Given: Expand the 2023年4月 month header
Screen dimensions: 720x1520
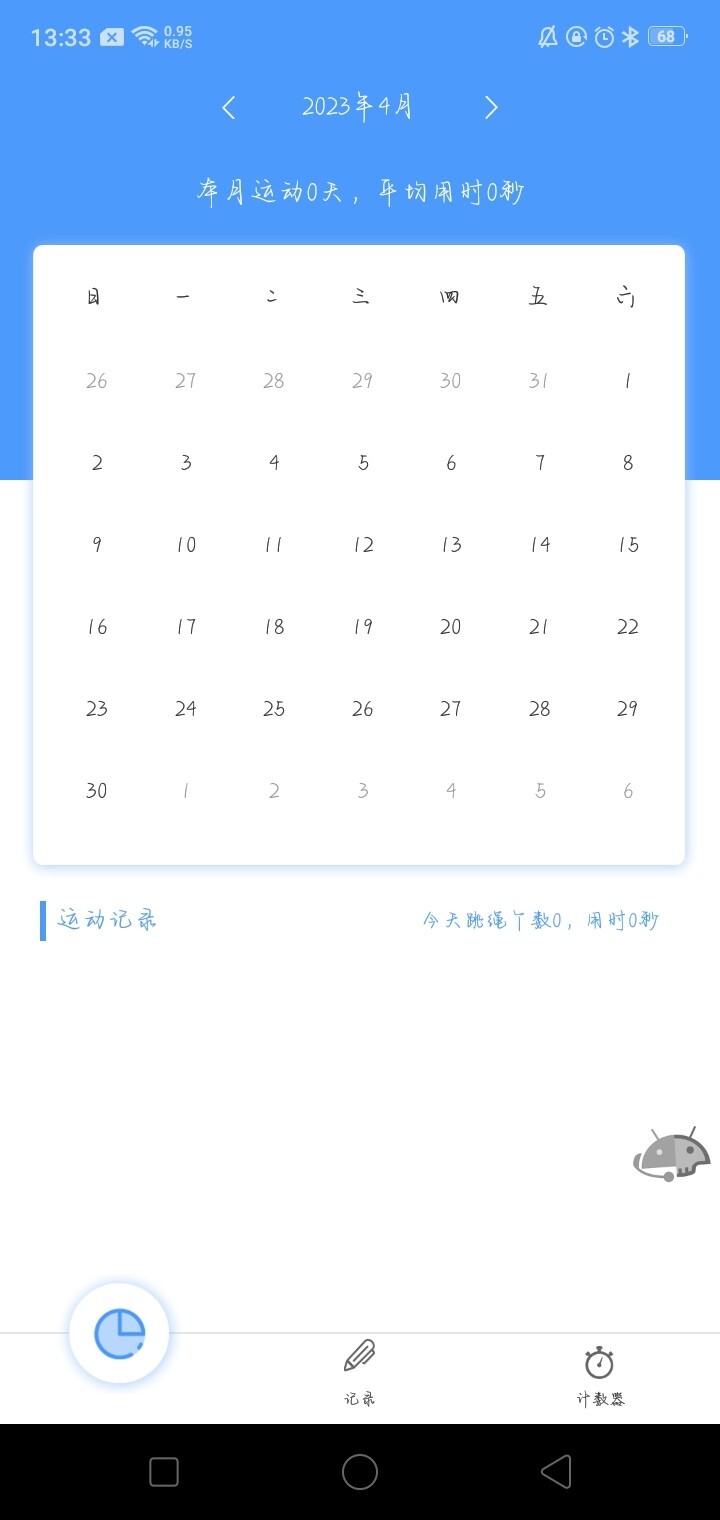Looking at the screenshot, I should pos(358,107).
